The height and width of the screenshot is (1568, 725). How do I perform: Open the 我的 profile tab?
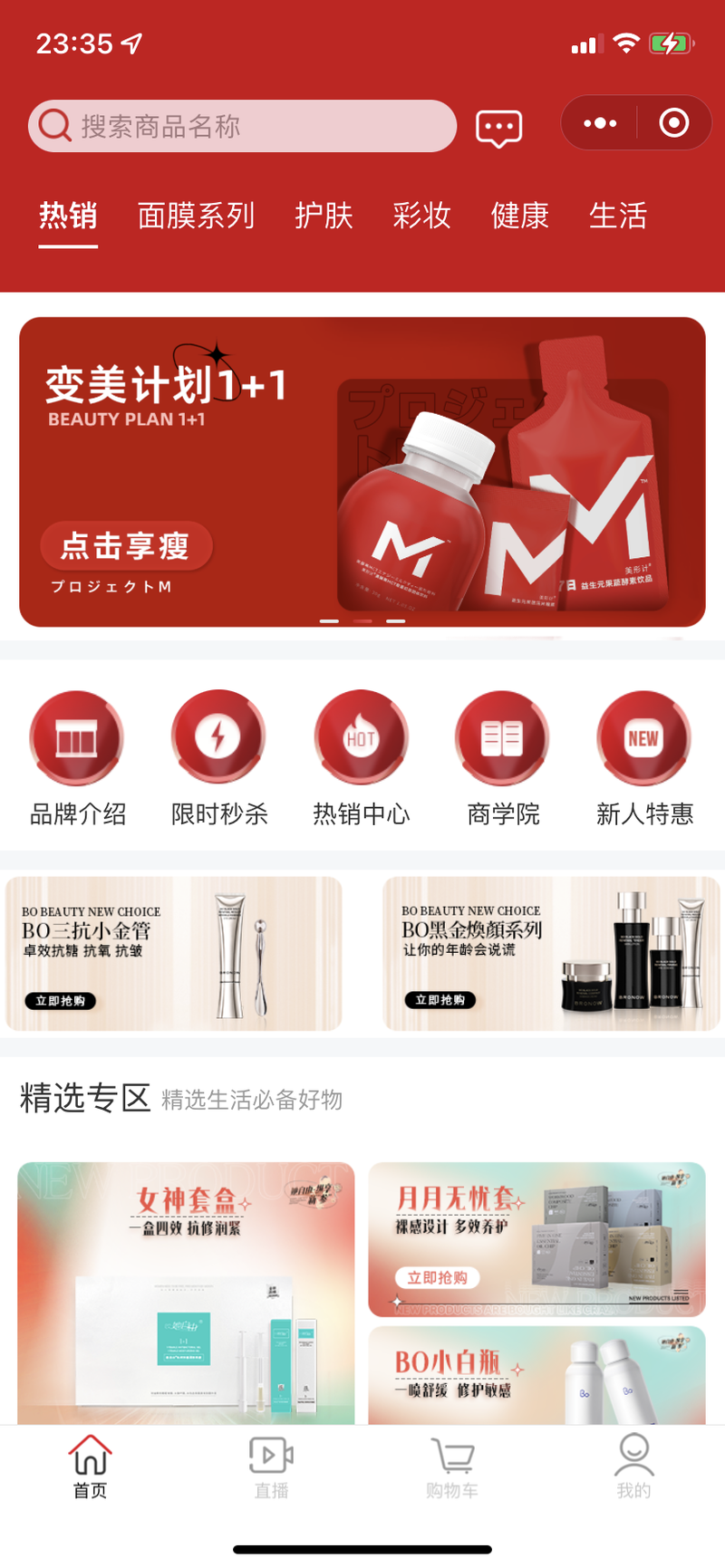pos(633,1467)
